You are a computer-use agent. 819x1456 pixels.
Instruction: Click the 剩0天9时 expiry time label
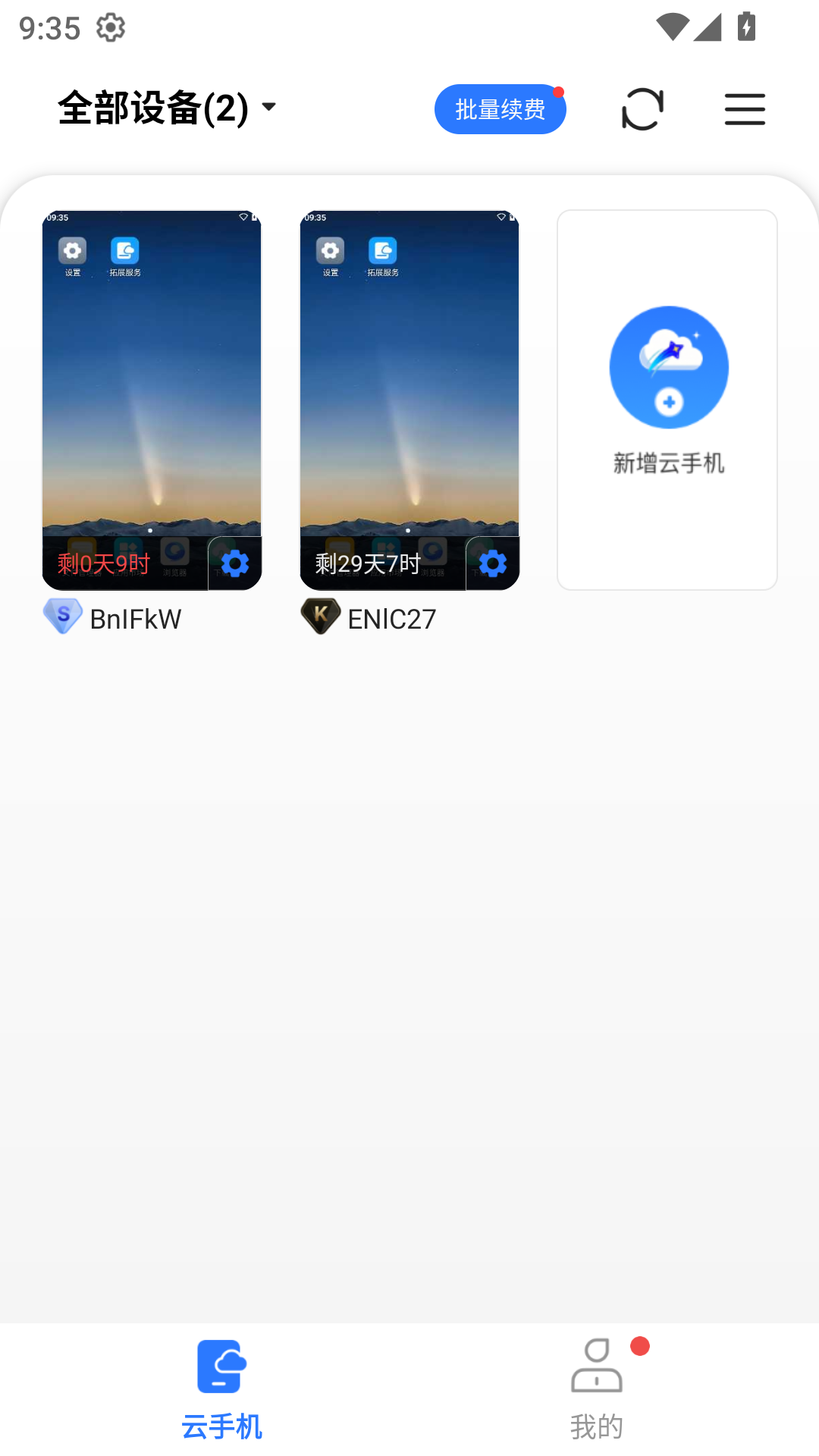tap(104, 564)
